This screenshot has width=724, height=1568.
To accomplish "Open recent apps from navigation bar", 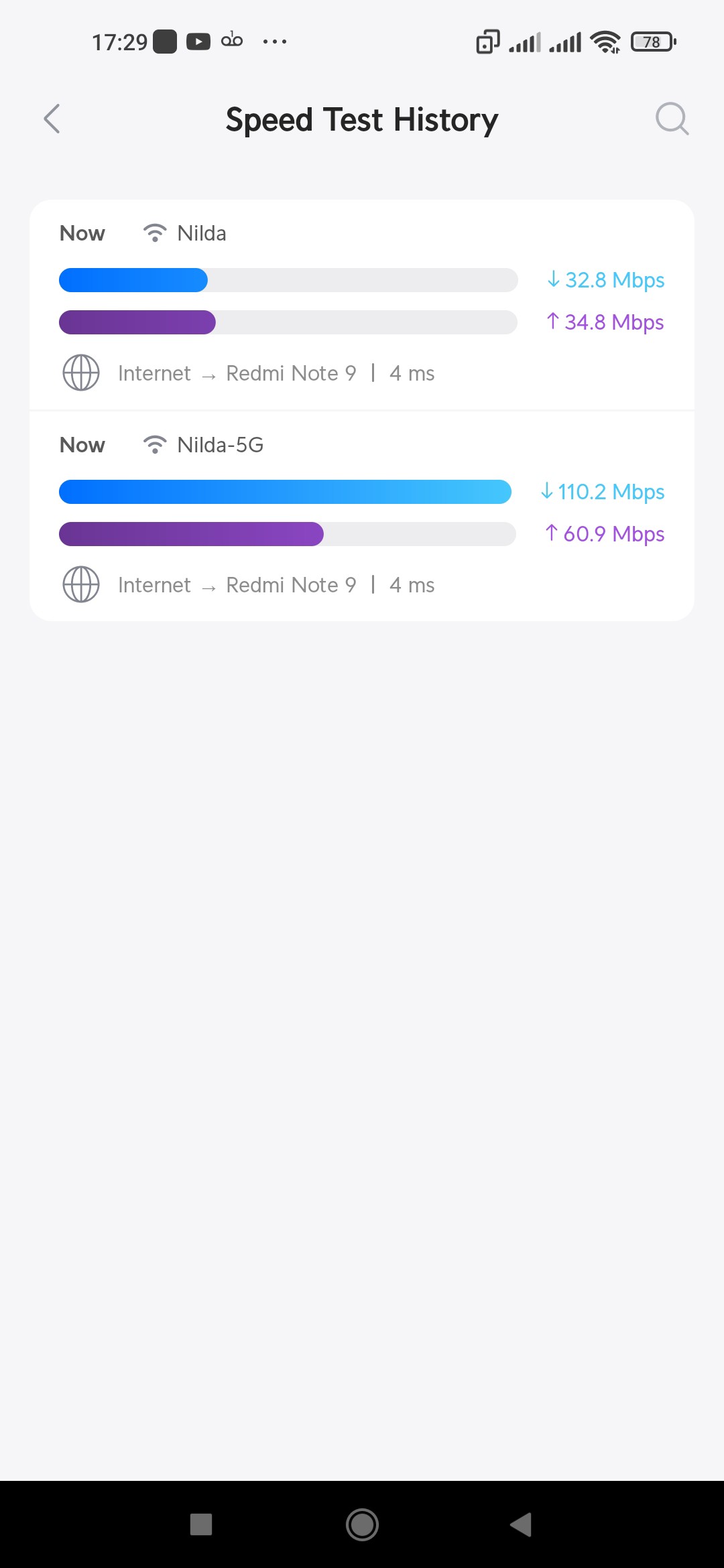I will (201, 1524).
